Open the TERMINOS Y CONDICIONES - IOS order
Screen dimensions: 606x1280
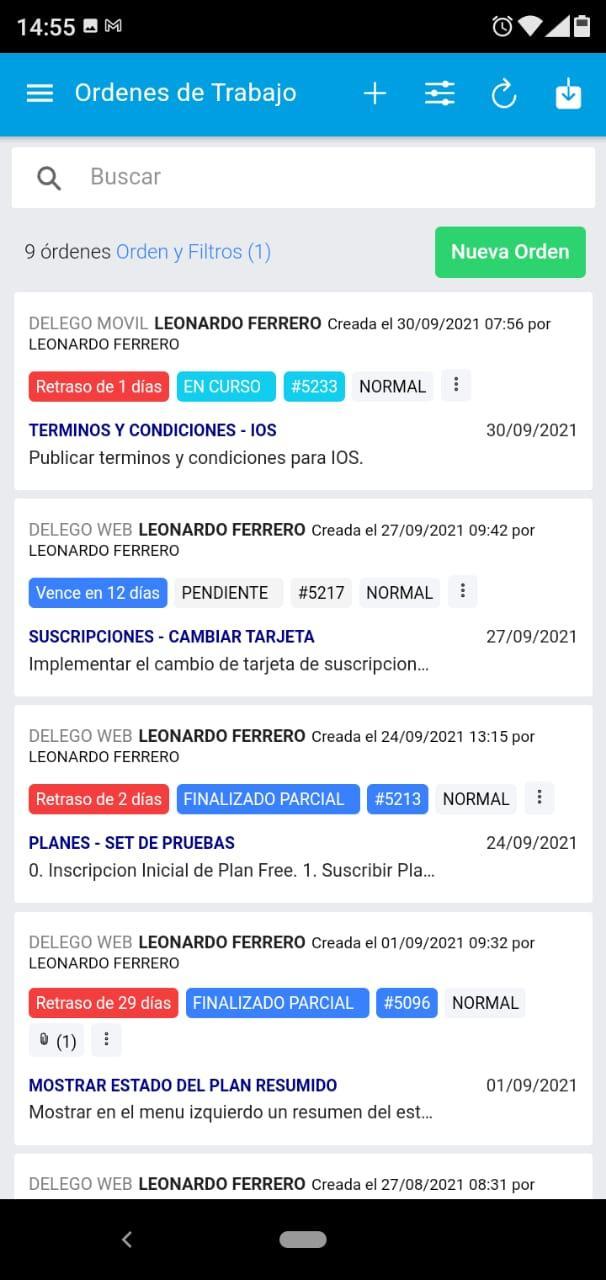[x=153, y=430]
